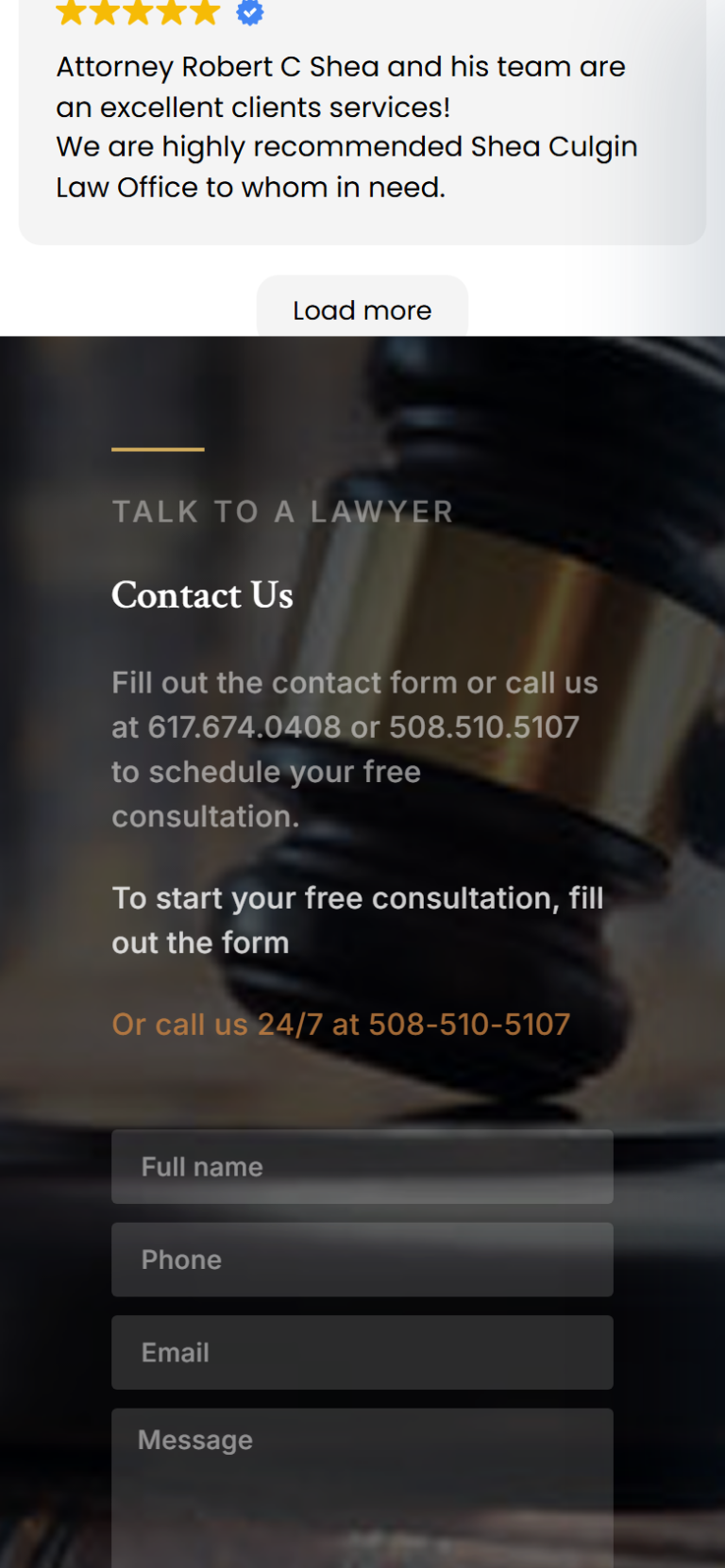Call 508-510-5107 via the 24/7 link
Screen dimensions: 725x1568
pos(341,1025)
